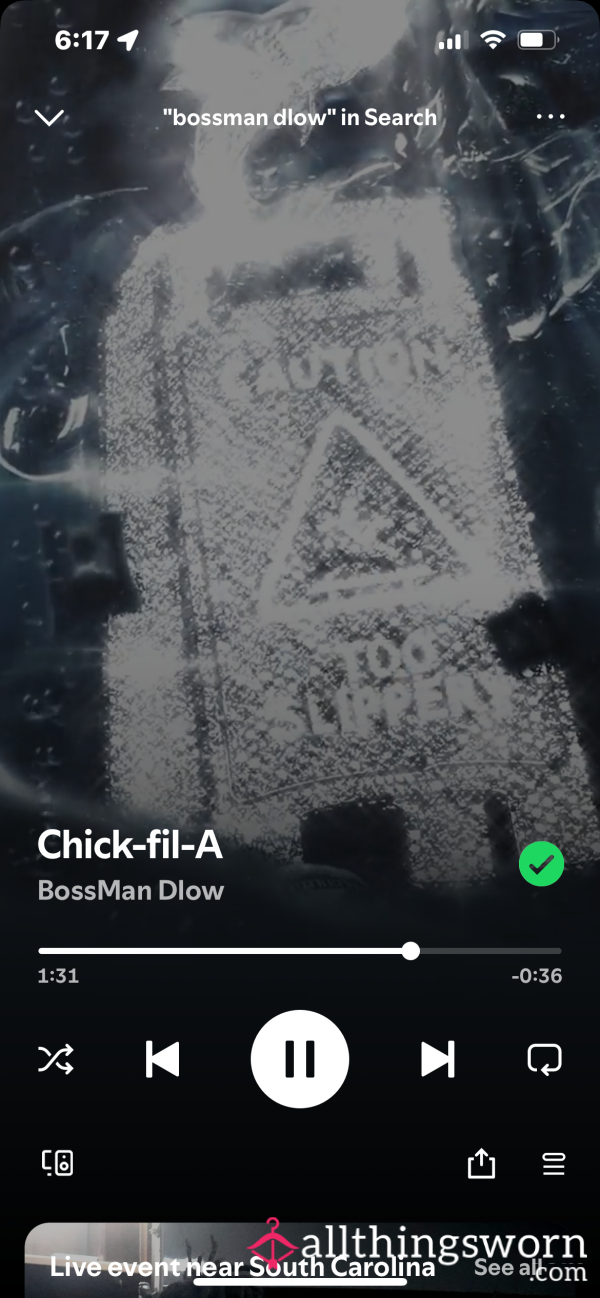600x1298 pixels.
Task: Open live events near South Carolina
Action: click(243, 1268)
